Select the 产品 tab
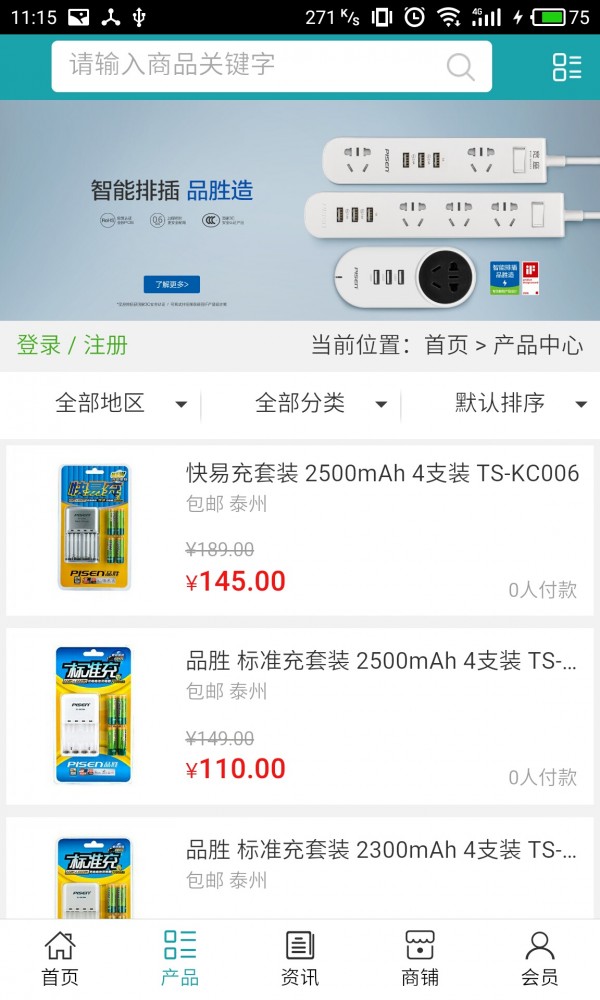 point(180,958)
